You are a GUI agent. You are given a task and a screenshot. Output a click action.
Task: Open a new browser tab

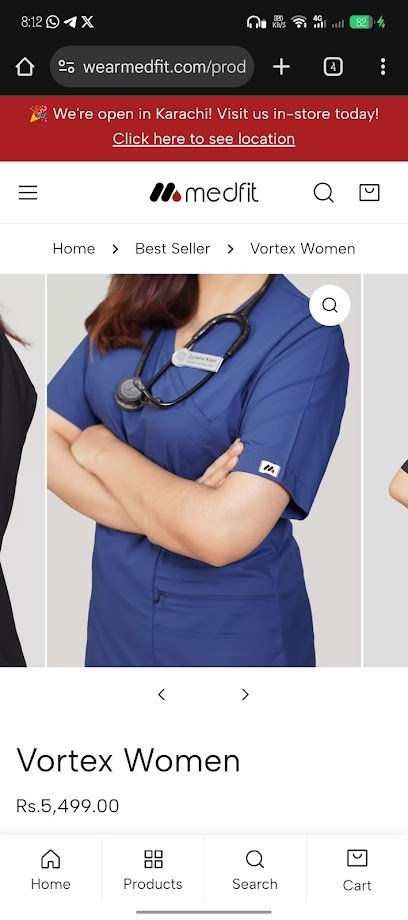point(281,67)
